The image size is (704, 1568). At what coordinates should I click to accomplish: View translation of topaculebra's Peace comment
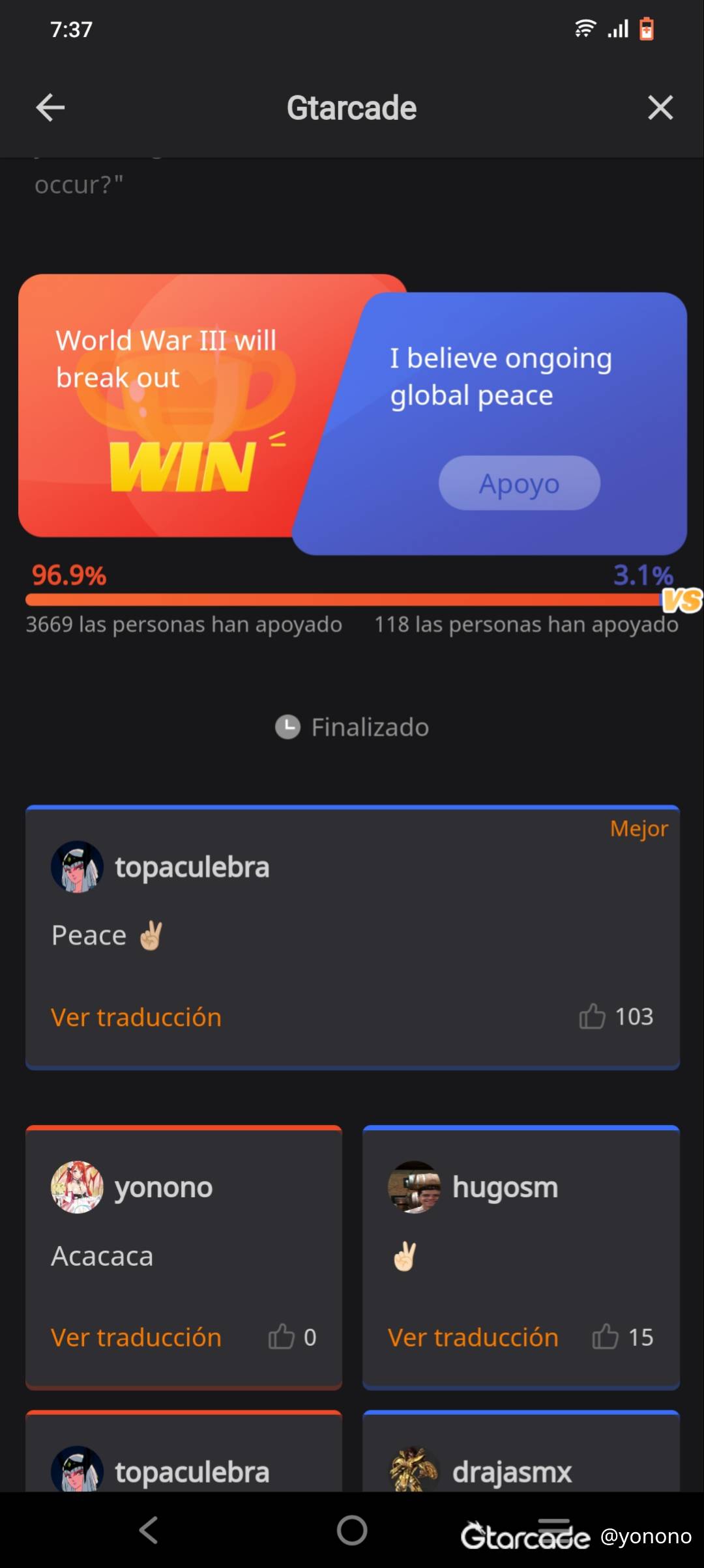tap(136, 1017)
